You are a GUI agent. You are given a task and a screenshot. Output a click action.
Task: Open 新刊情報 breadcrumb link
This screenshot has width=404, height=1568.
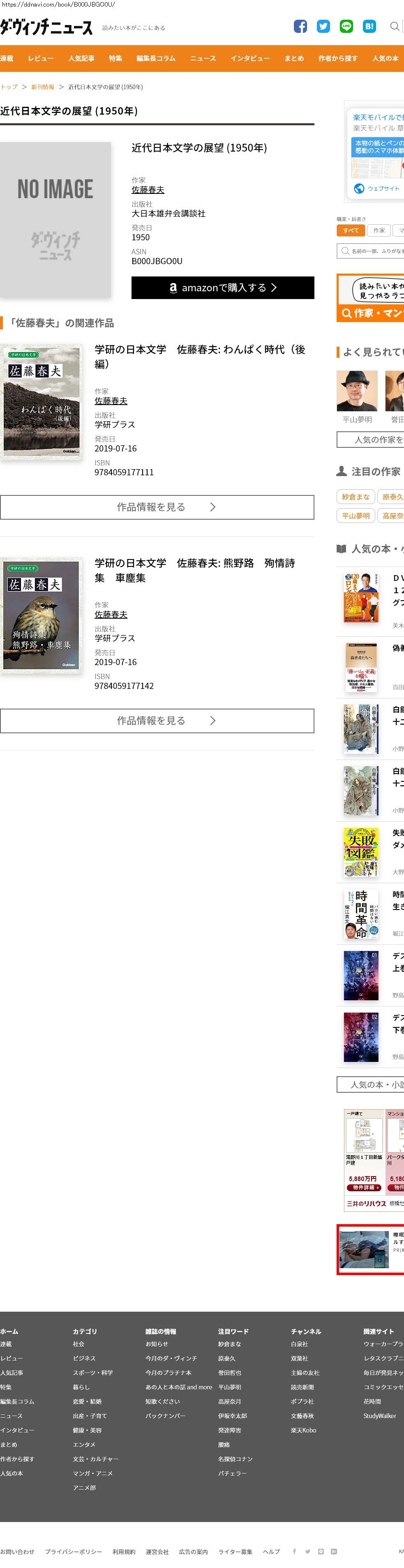tap(43, 87)
